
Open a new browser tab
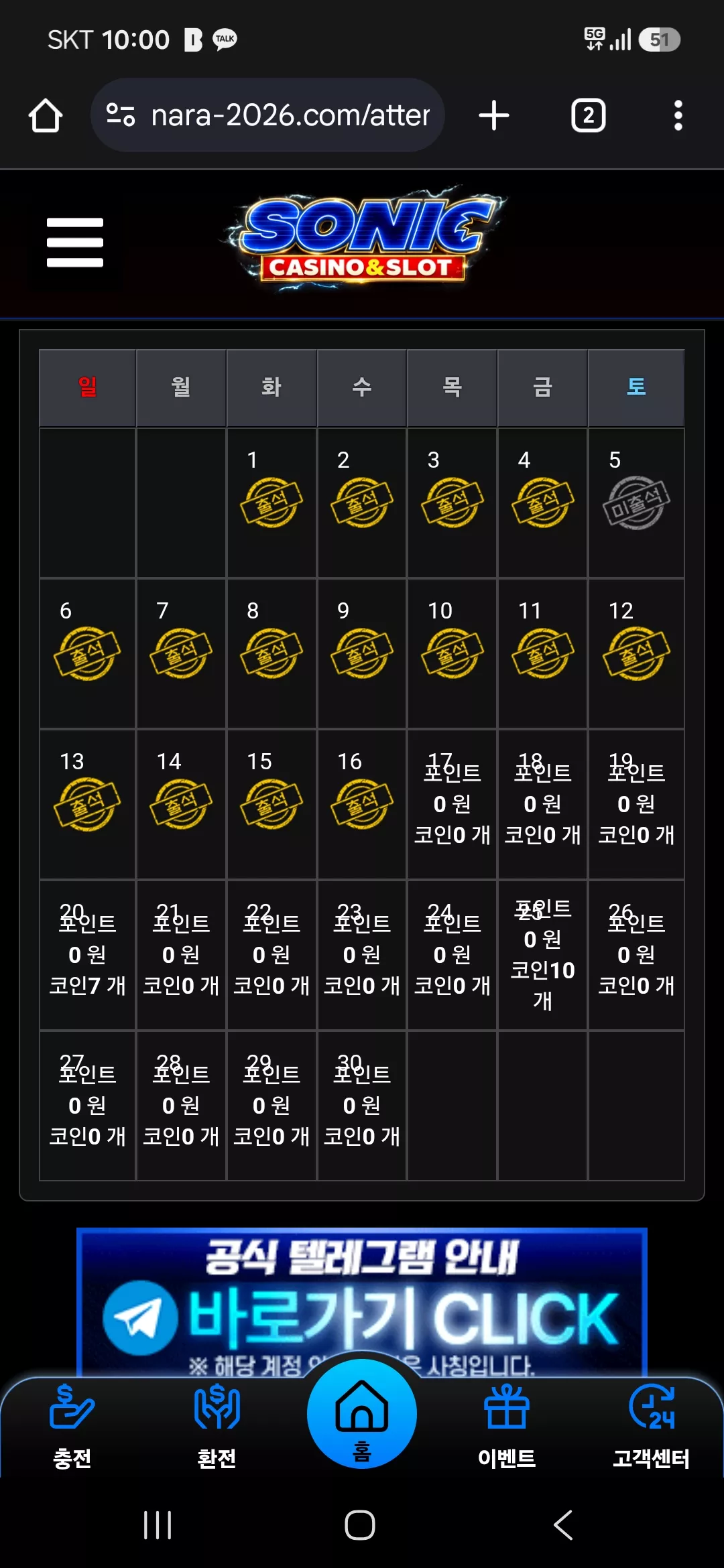[x=494, y=115]
